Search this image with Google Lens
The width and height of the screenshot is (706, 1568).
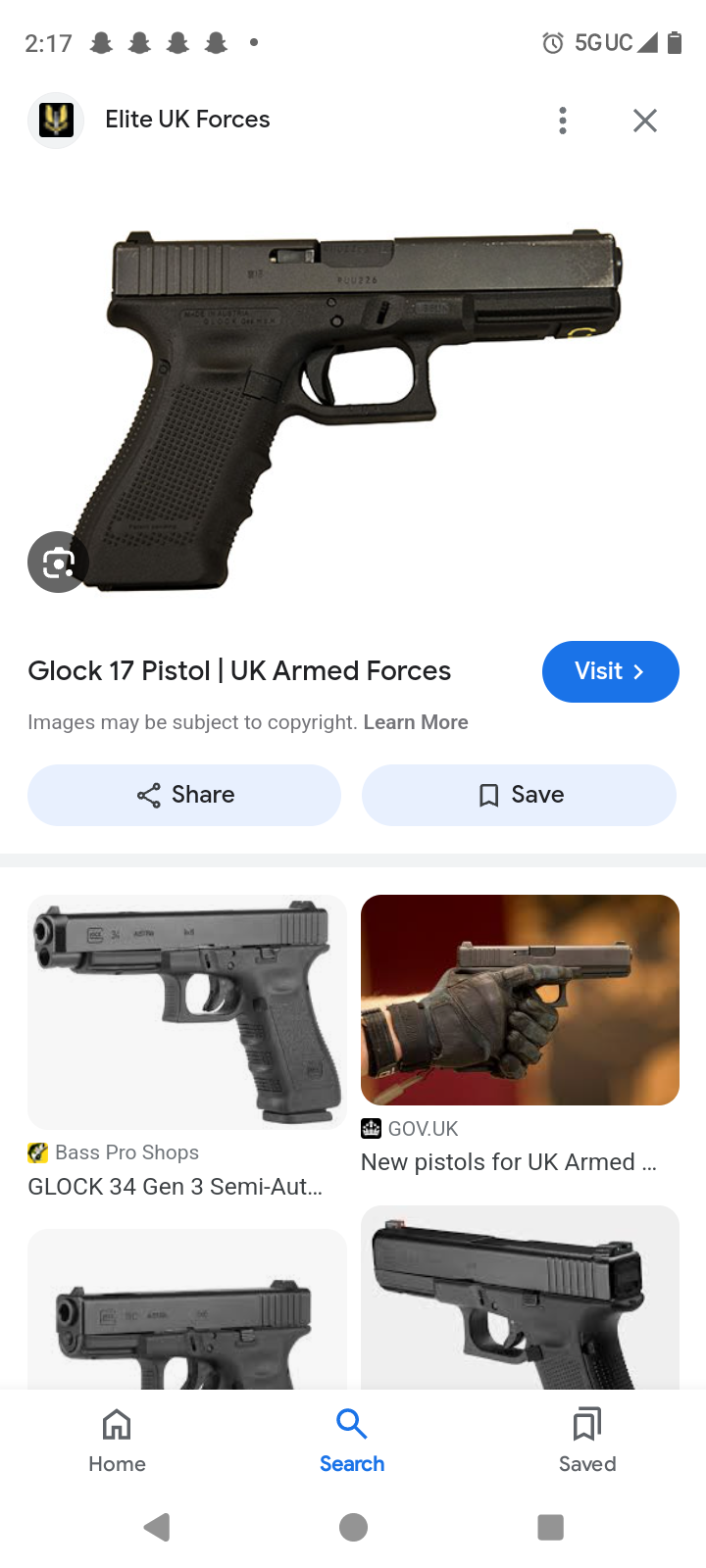click(58, 563)
